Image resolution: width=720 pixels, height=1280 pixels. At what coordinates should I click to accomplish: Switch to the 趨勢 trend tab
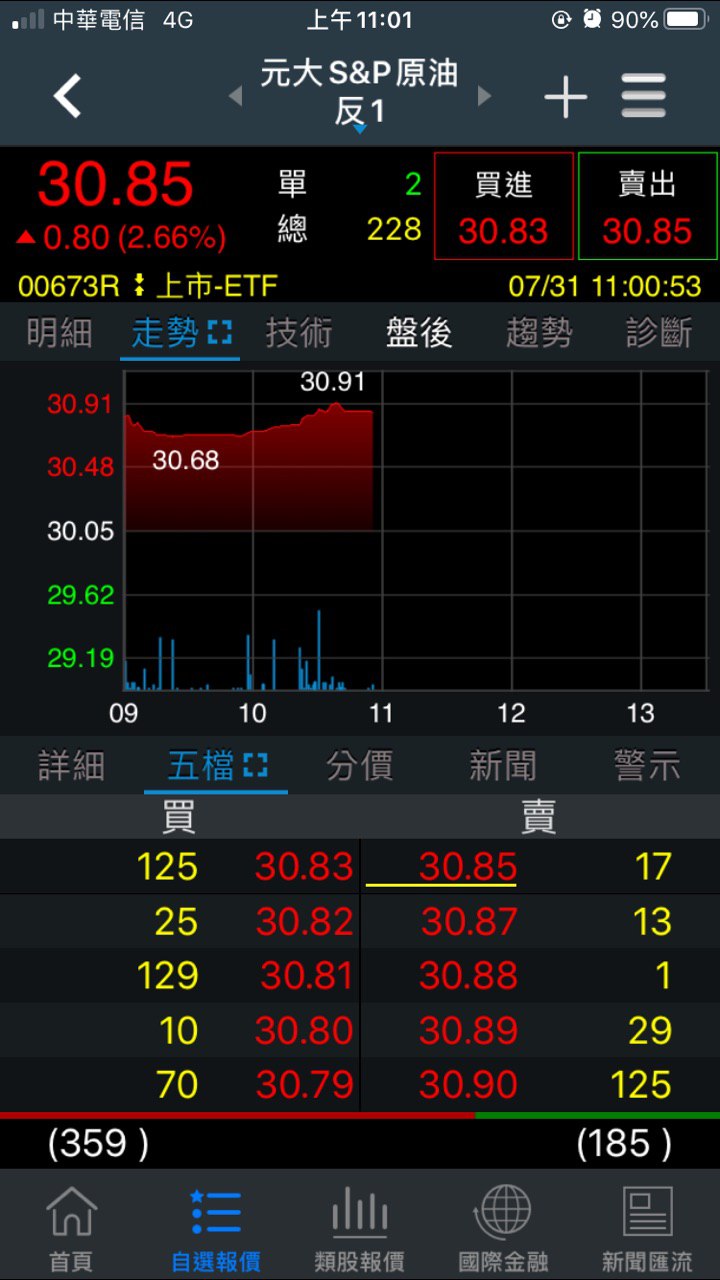[x=539, y=333]
